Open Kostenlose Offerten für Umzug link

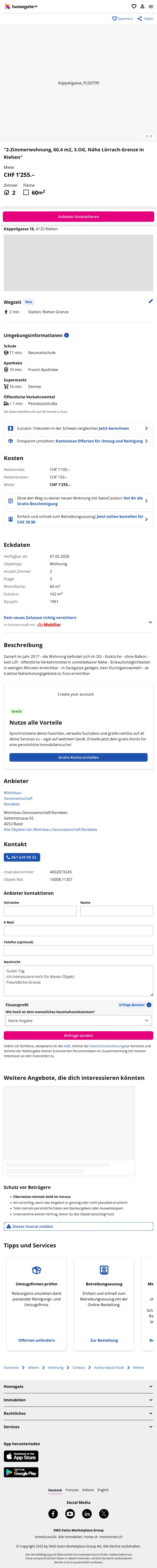[99, 441]
